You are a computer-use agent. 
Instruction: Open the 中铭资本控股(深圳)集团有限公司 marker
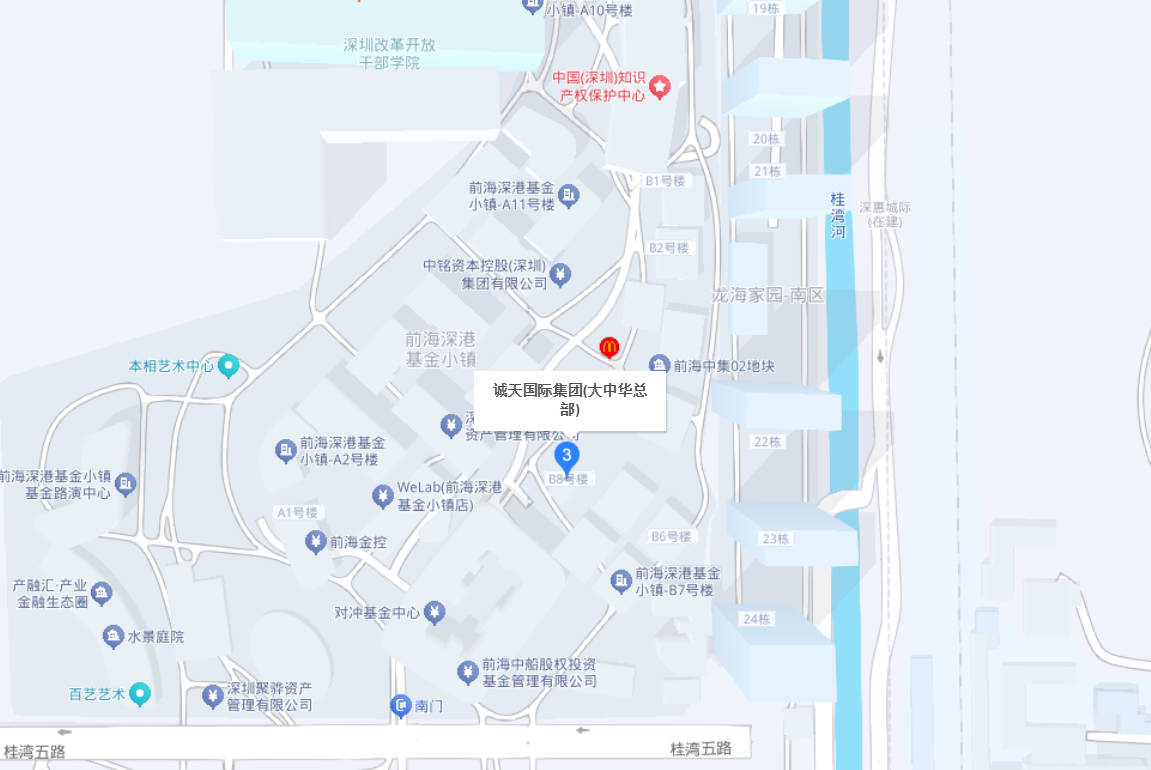(561, 274)
